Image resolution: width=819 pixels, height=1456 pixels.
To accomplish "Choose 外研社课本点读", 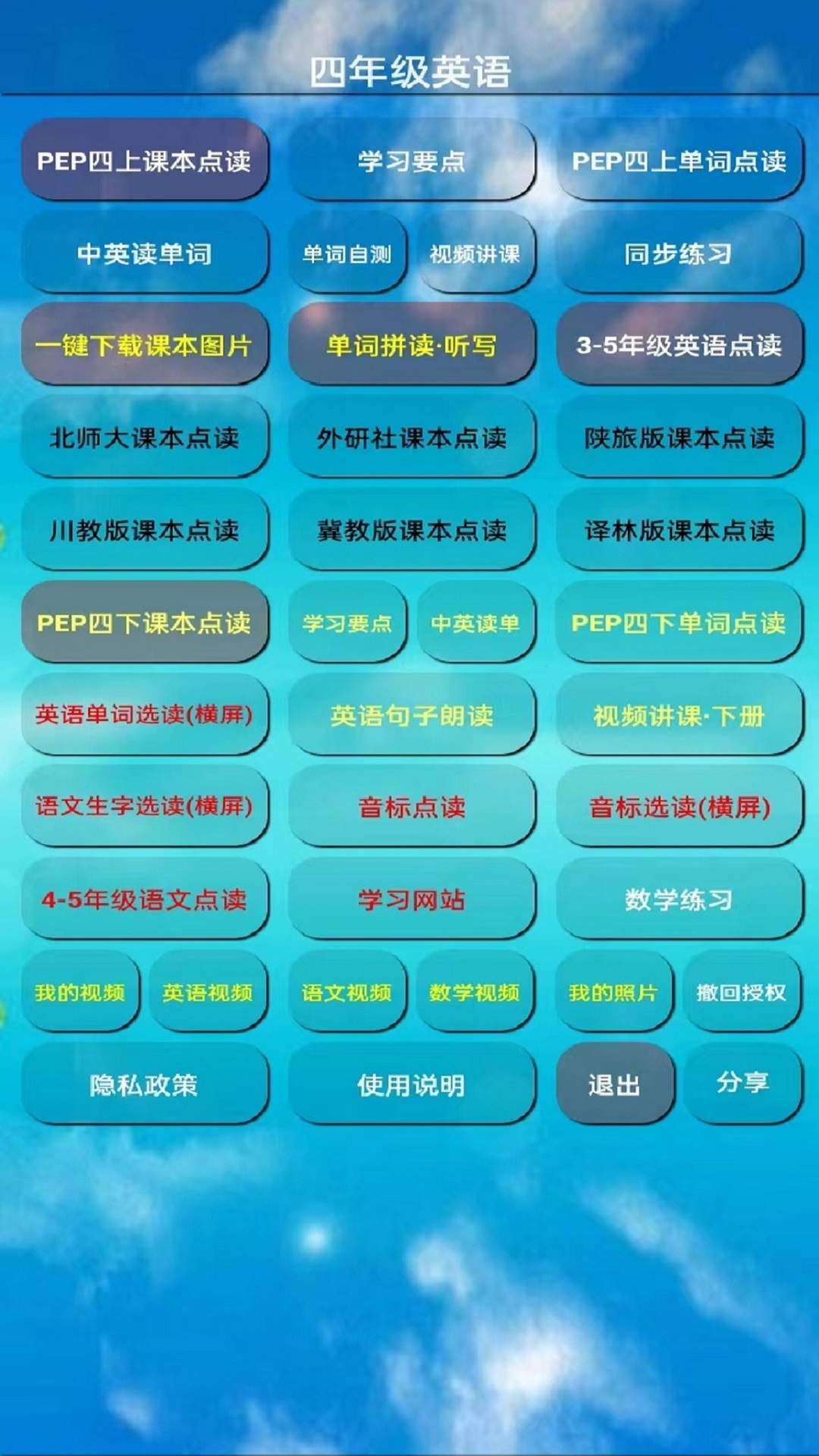I will point(411,438).
